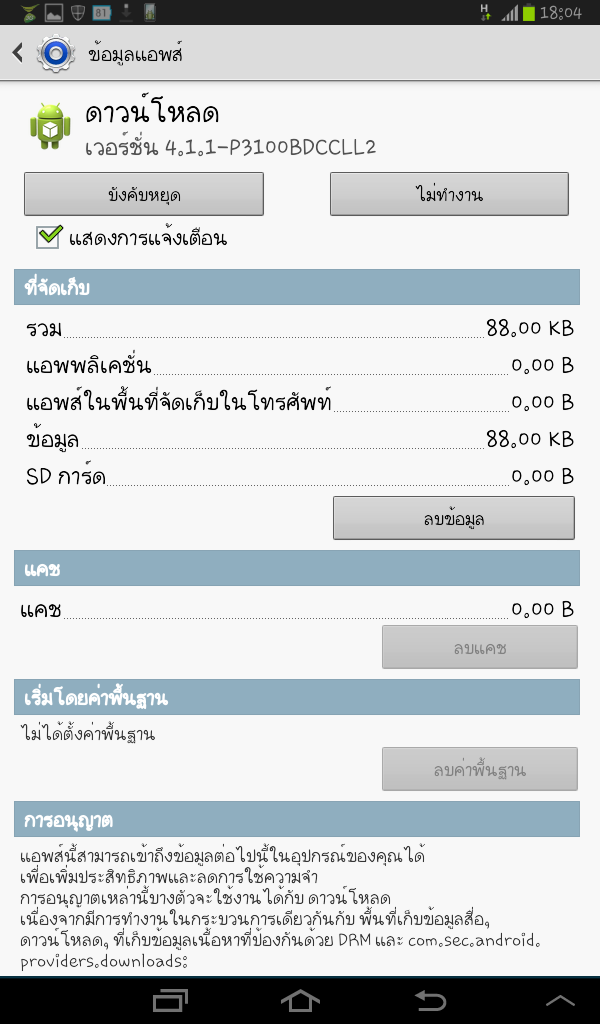Tap the บังคับหยุด (force stop) button

click(x=144, y=194)
